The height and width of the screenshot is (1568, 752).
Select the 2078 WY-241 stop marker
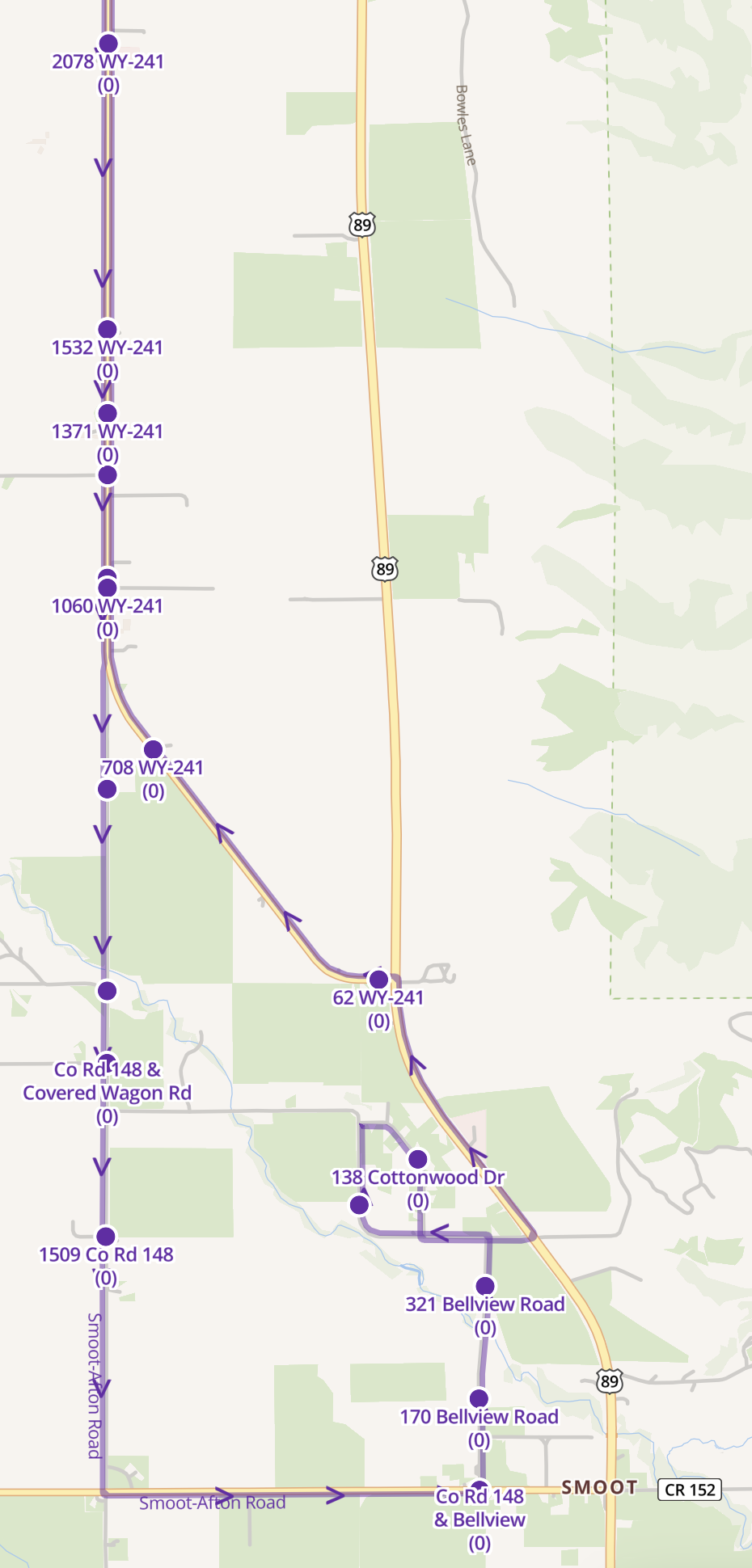[108, 44]
